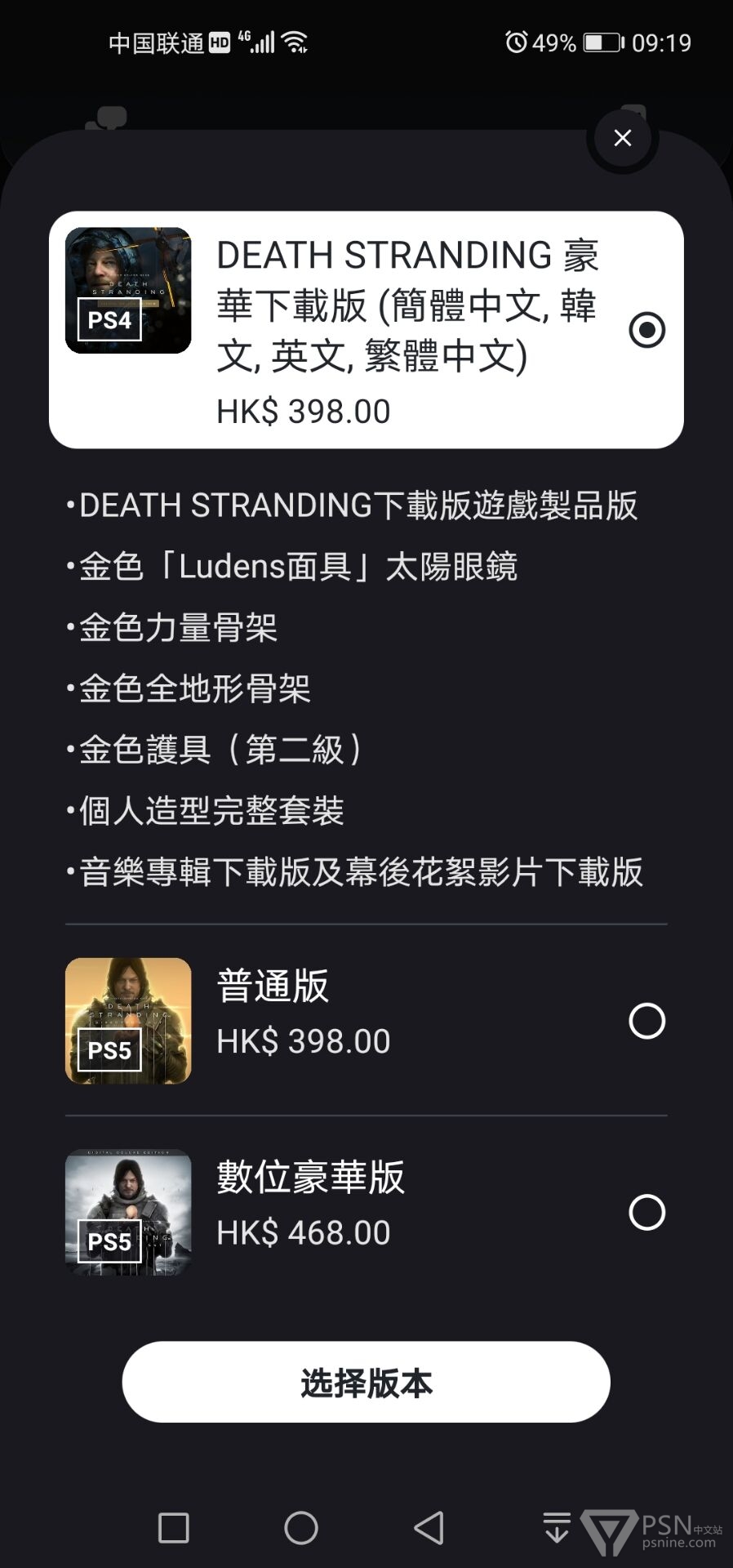
Task: Tap the 选择版本 button
Action: pos(366,1383)
